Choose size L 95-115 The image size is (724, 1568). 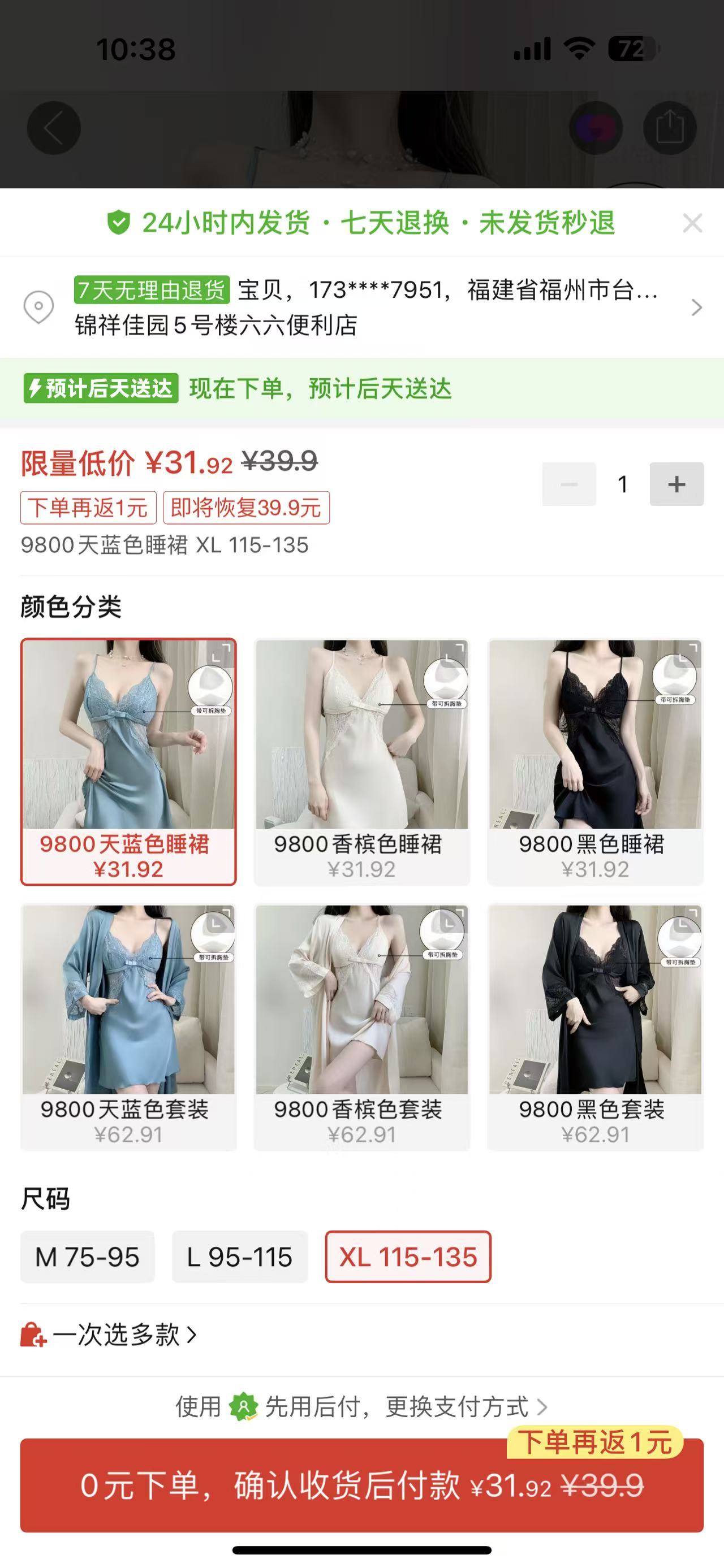[239, 1257]
